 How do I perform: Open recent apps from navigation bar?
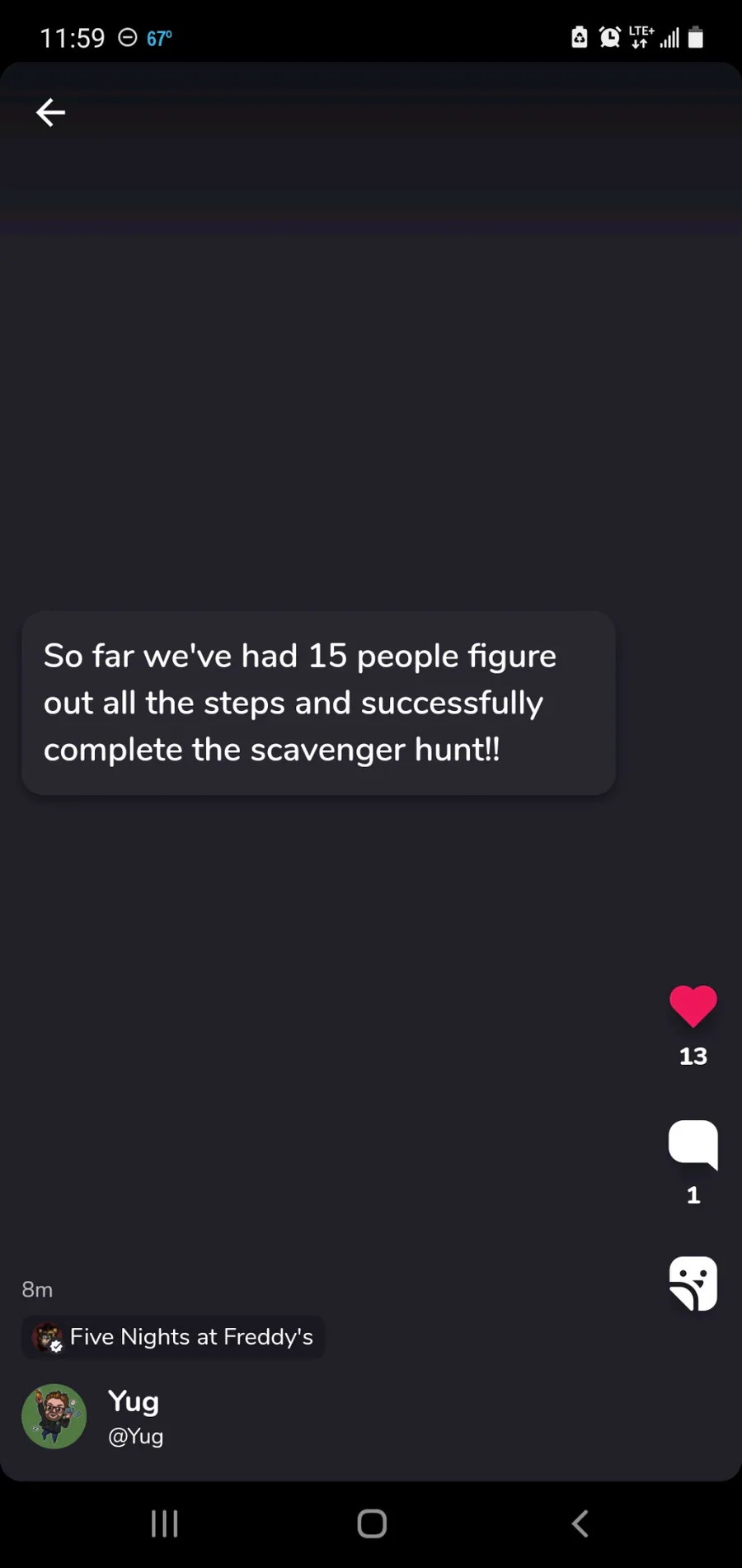tap(165, 1523)
